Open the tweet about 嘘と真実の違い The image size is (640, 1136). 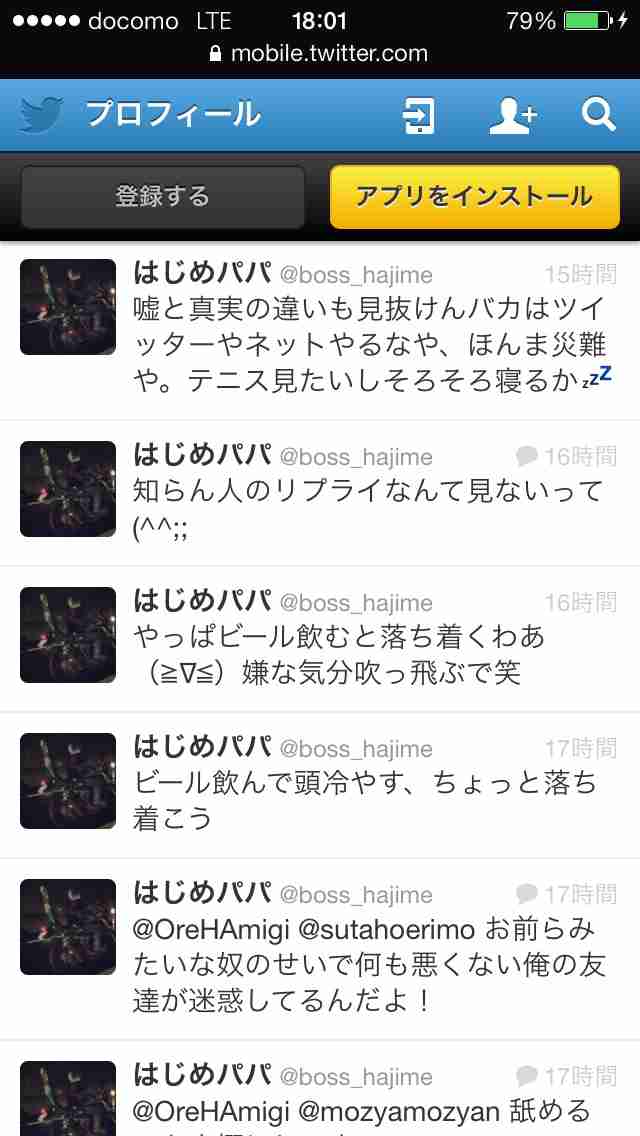(x=370, y=345)
